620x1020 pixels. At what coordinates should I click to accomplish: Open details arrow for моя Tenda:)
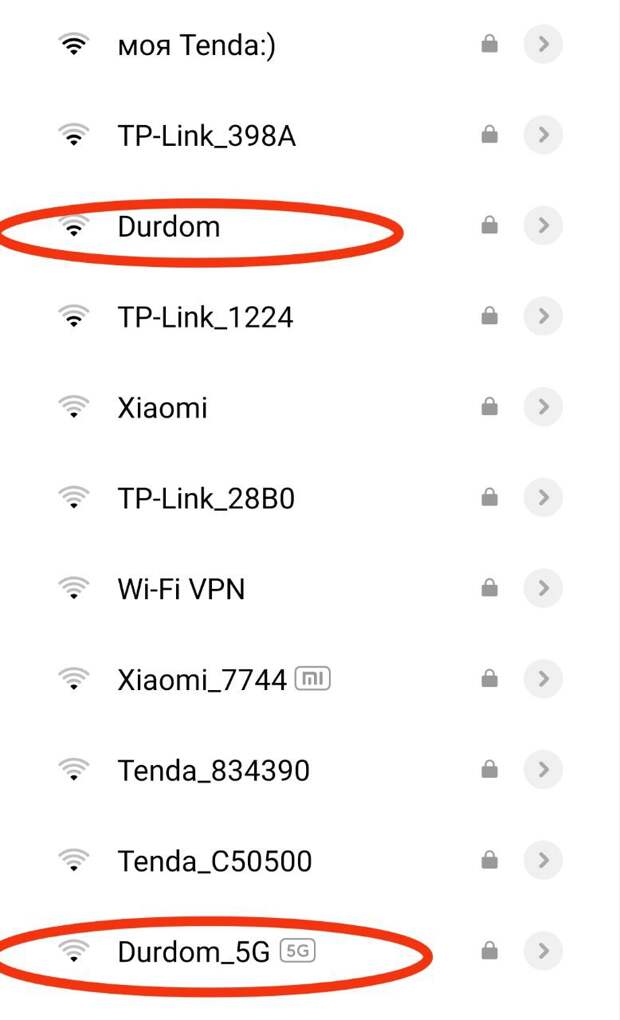click(x=543, y=44)
